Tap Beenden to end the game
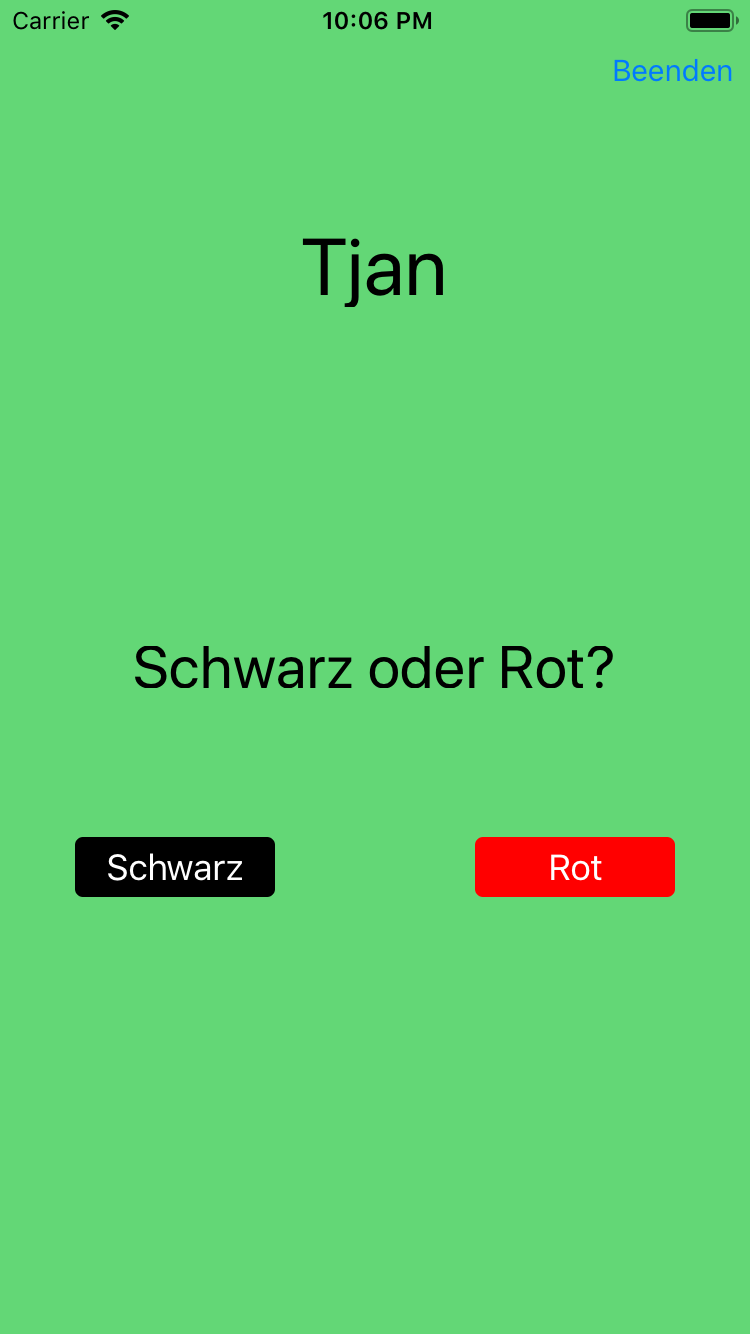Screen dimensions: 750x1334 672,71
